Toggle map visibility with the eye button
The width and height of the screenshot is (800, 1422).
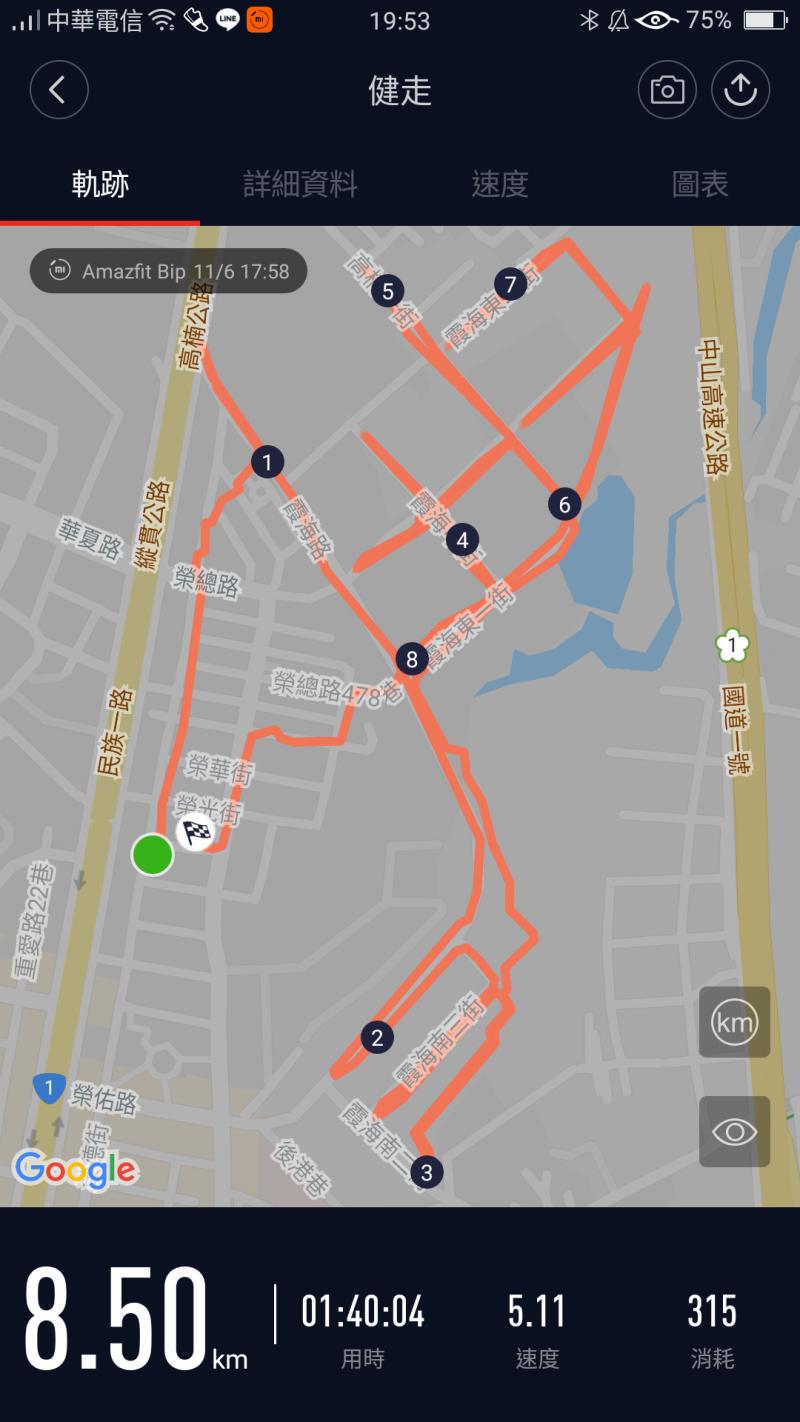[x=734, y=1131]
